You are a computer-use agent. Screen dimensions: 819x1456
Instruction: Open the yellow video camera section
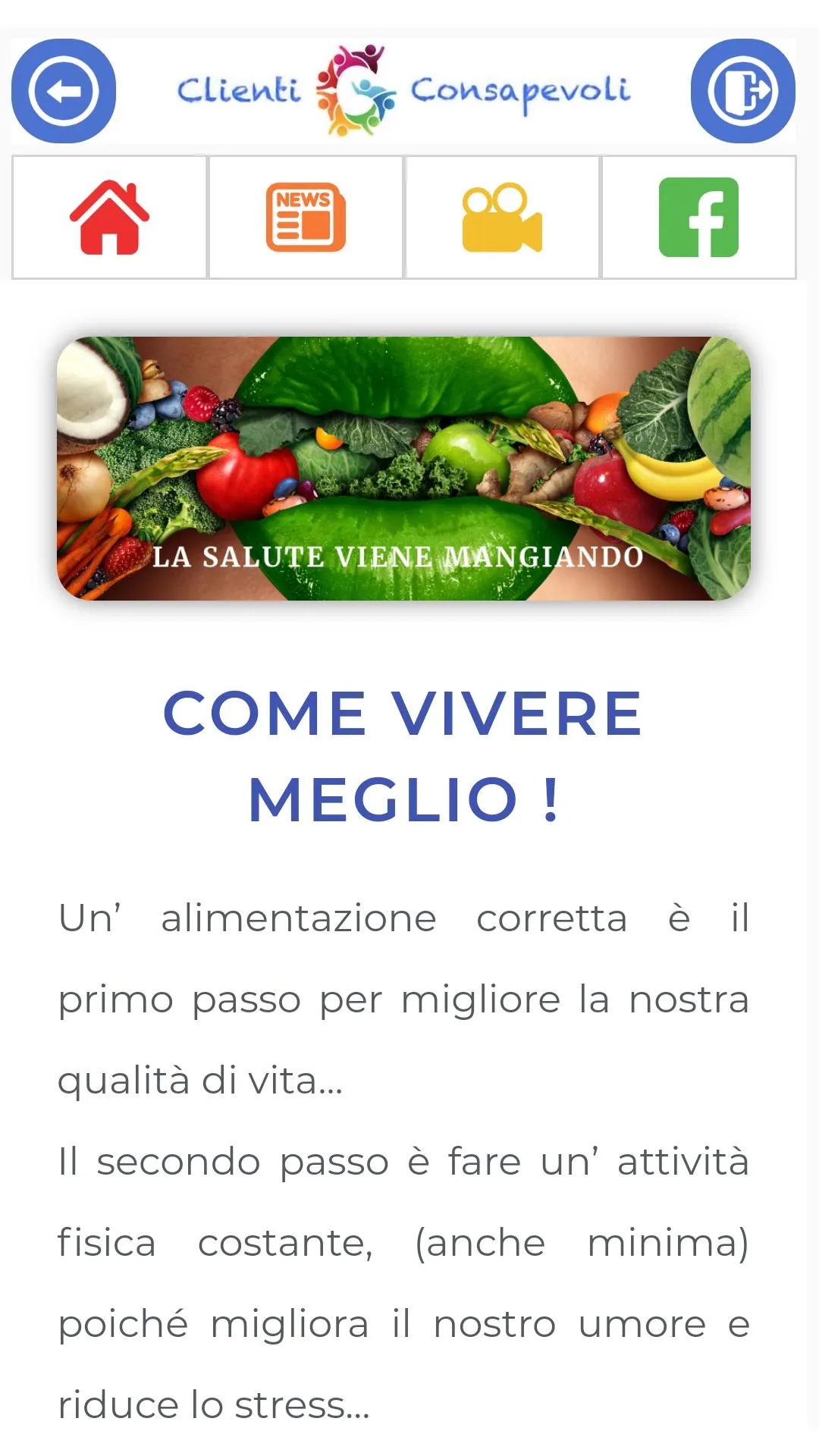click(x=502, y=218)
